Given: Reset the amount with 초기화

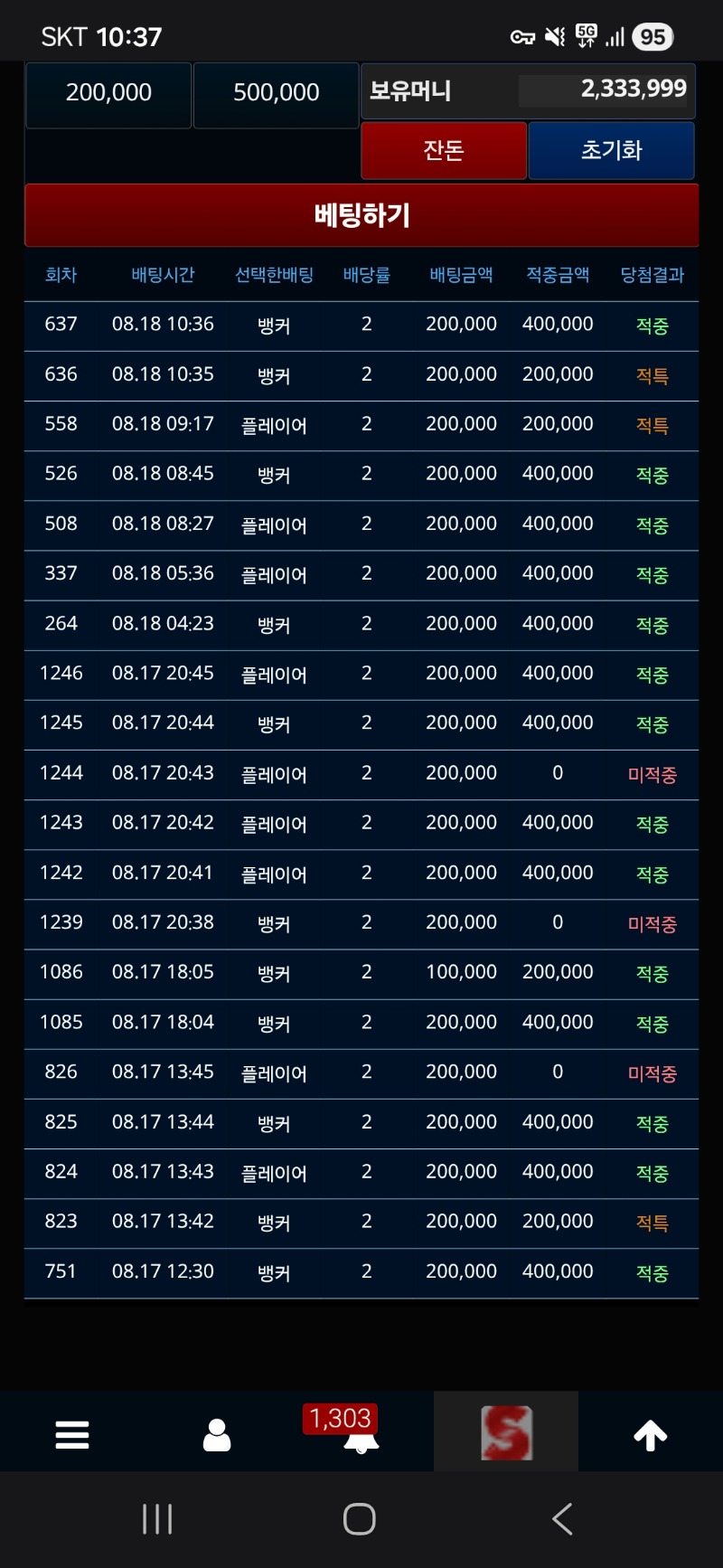Looking at the screenshot, I should coord(612,150).
